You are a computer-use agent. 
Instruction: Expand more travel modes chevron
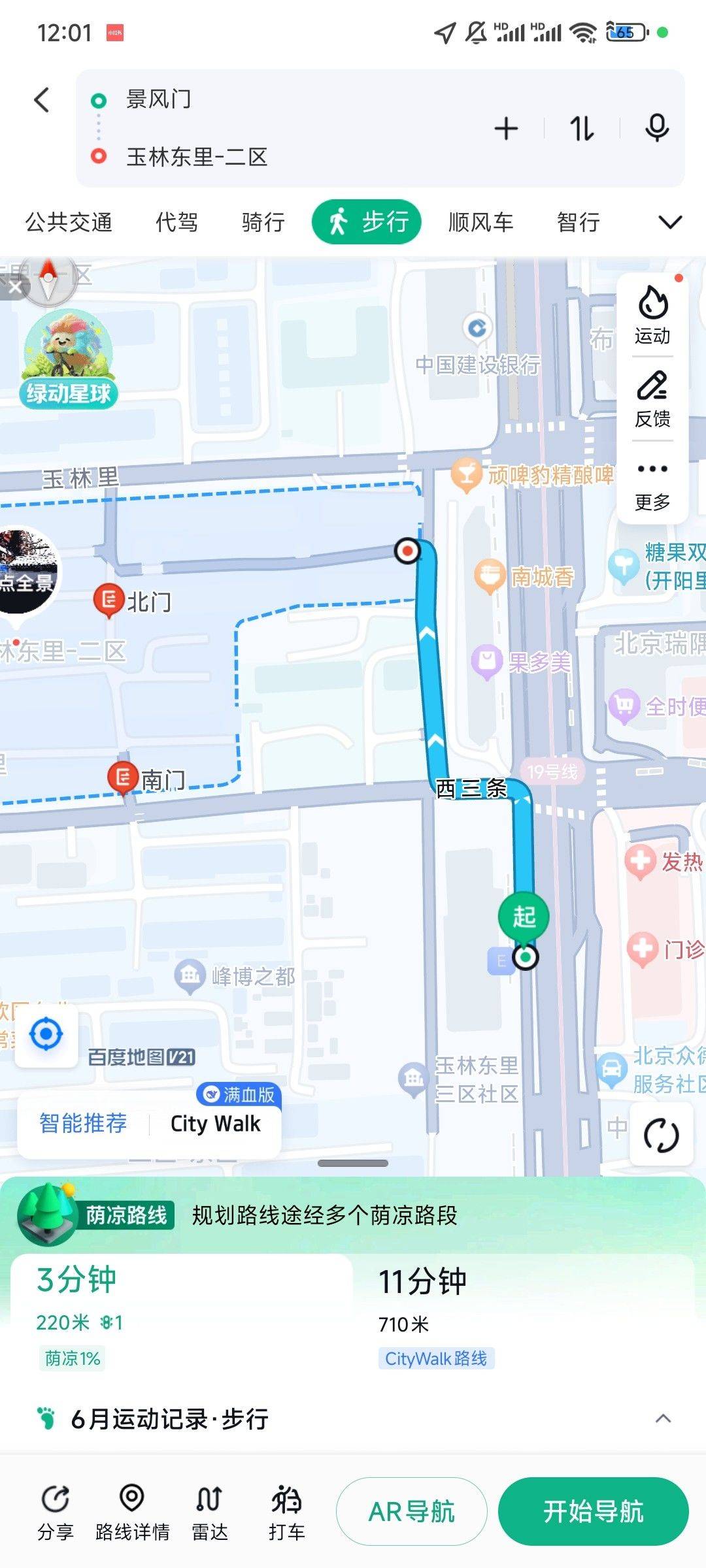point(670,222)
